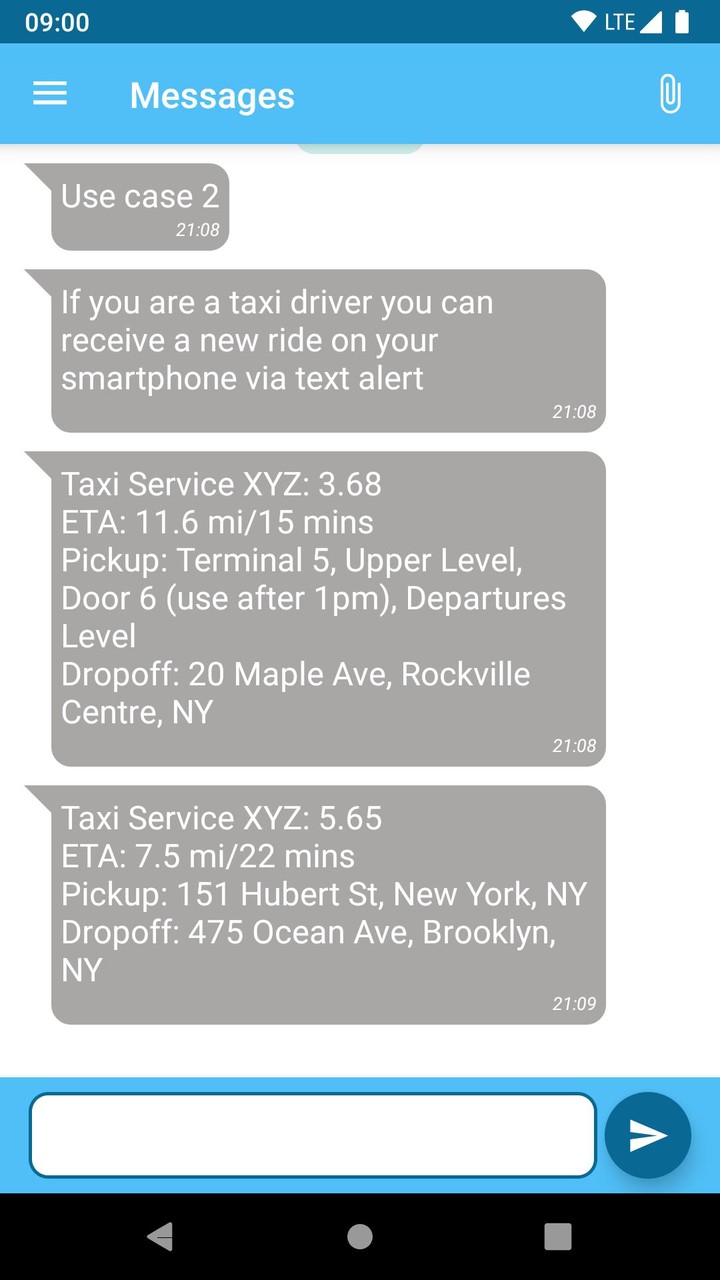Return to the home screen
The height and width of the screenshot is (1280, 720).
[360, 1236]
